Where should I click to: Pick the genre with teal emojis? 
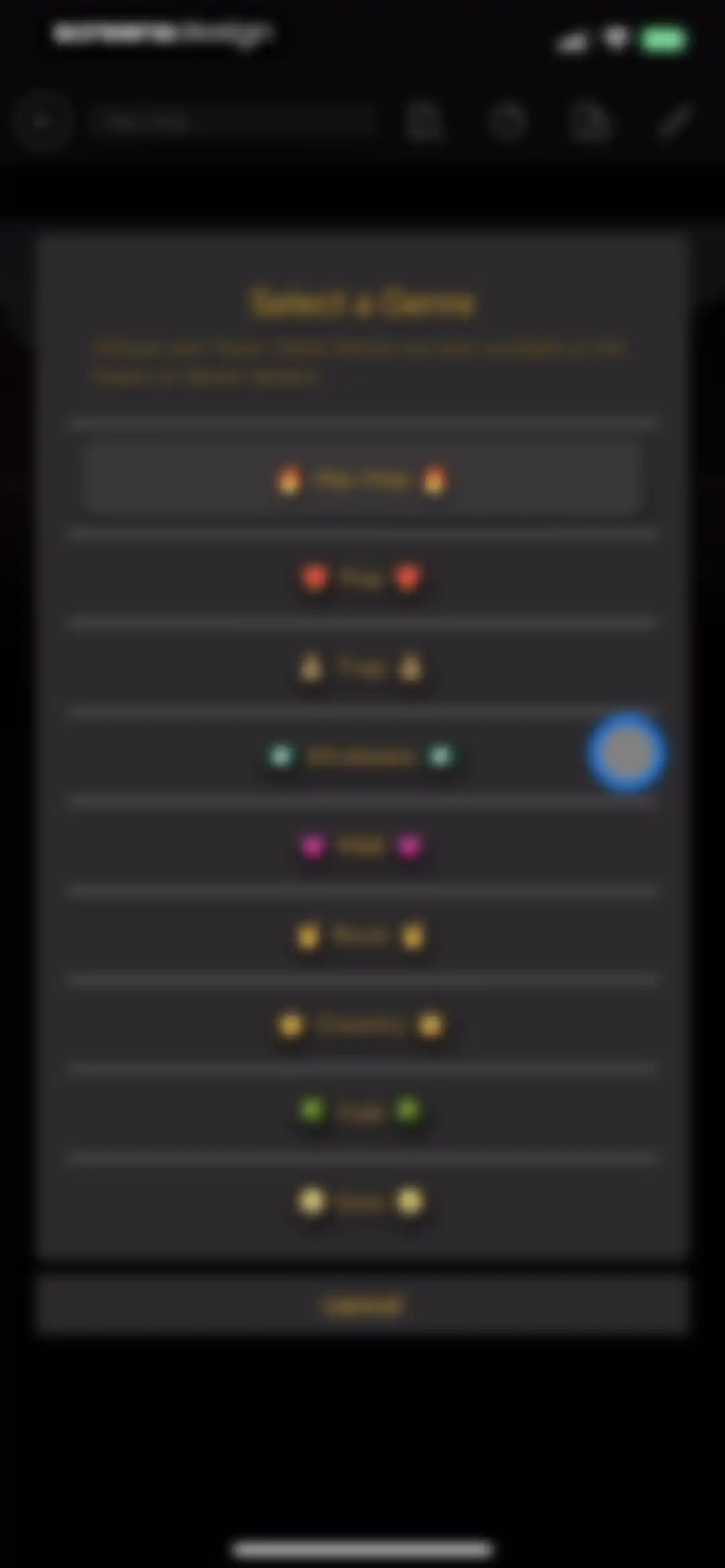(x=362, y=756)
